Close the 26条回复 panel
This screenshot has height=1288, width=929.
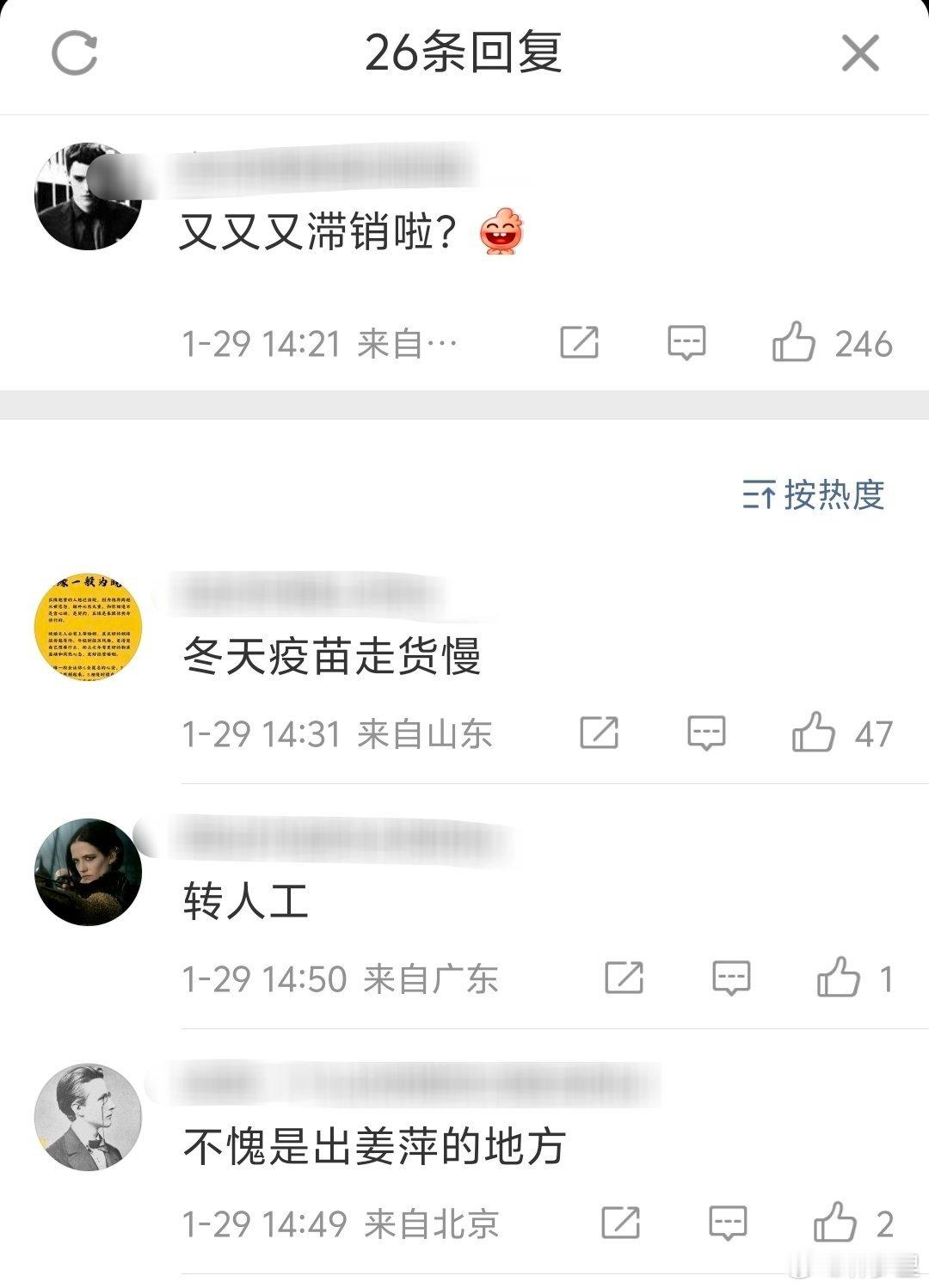(858, 54)
